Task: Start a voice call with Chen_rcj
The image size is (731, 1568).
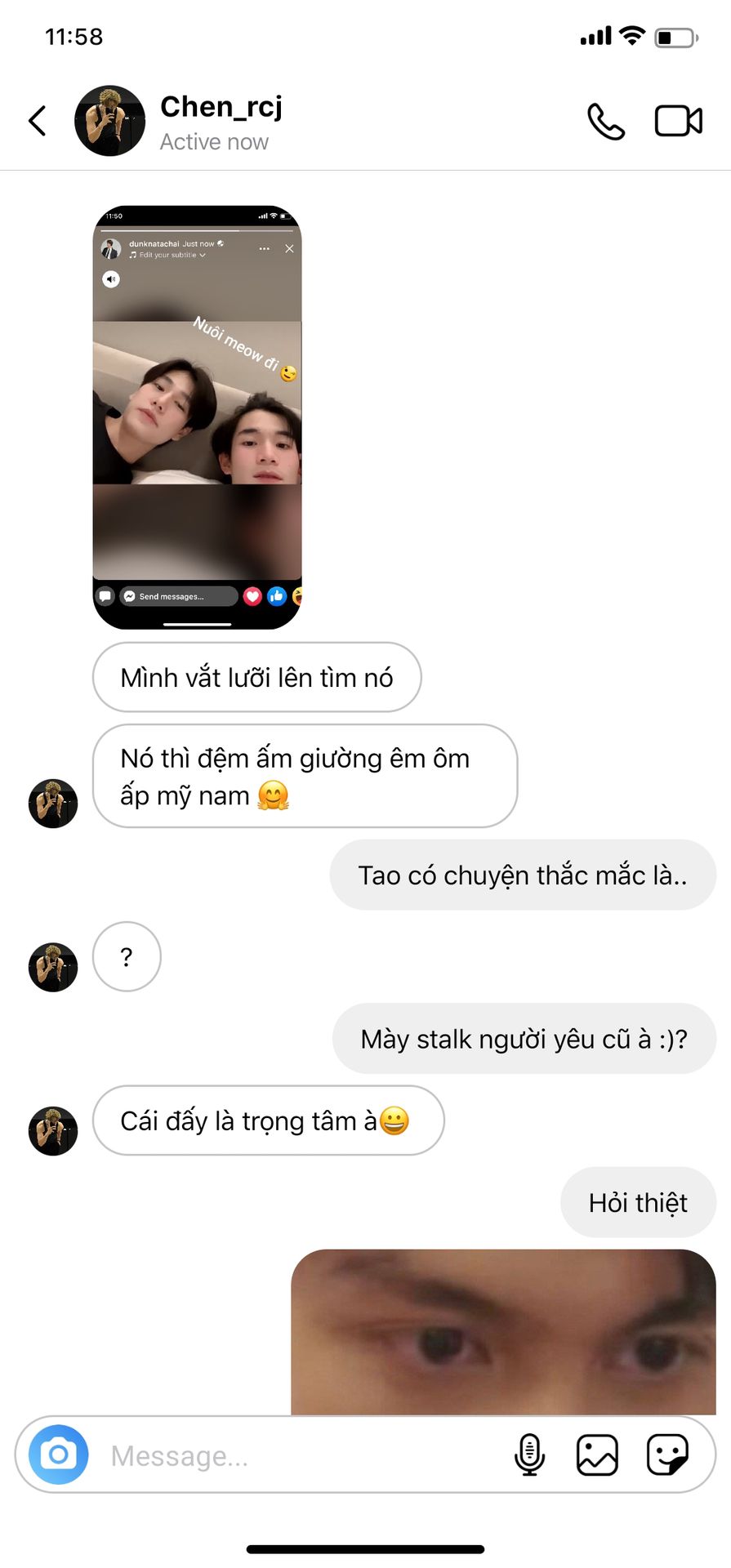Action: [x=605, y=122]
